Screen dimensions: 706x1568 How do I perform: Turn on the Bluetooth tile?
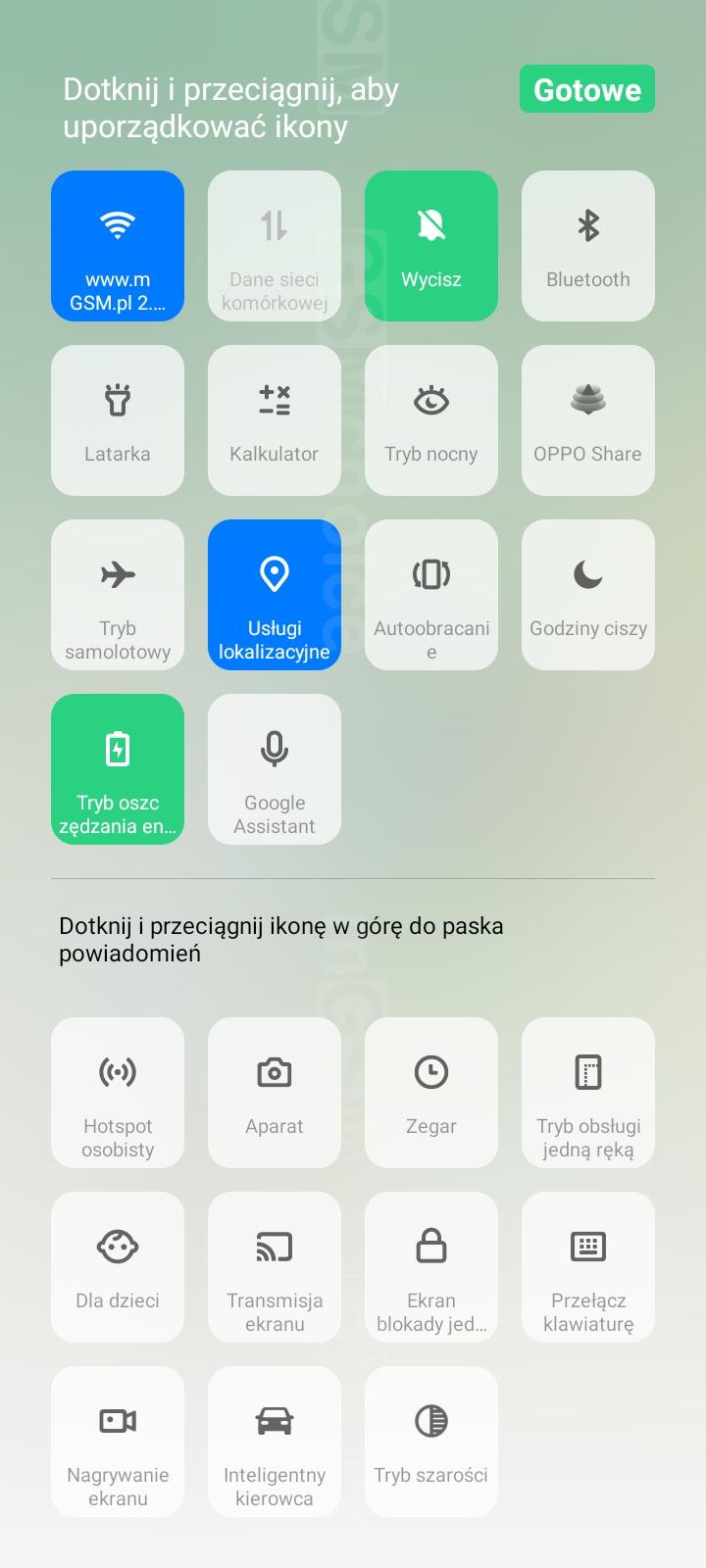coord(588,246)
